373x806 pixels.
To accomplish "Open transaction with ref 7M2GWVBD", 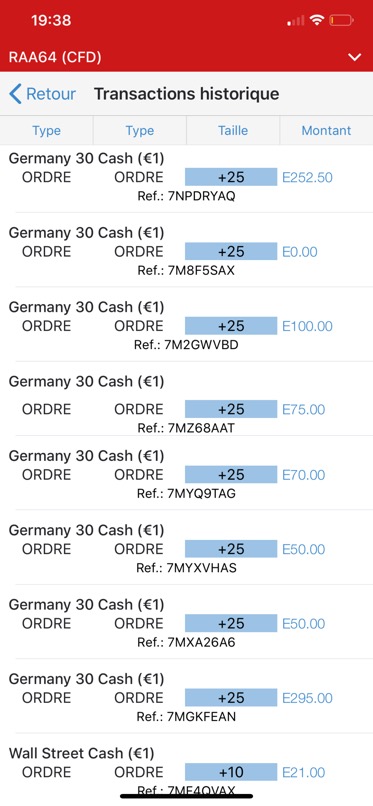I will [x=186, y=324].
